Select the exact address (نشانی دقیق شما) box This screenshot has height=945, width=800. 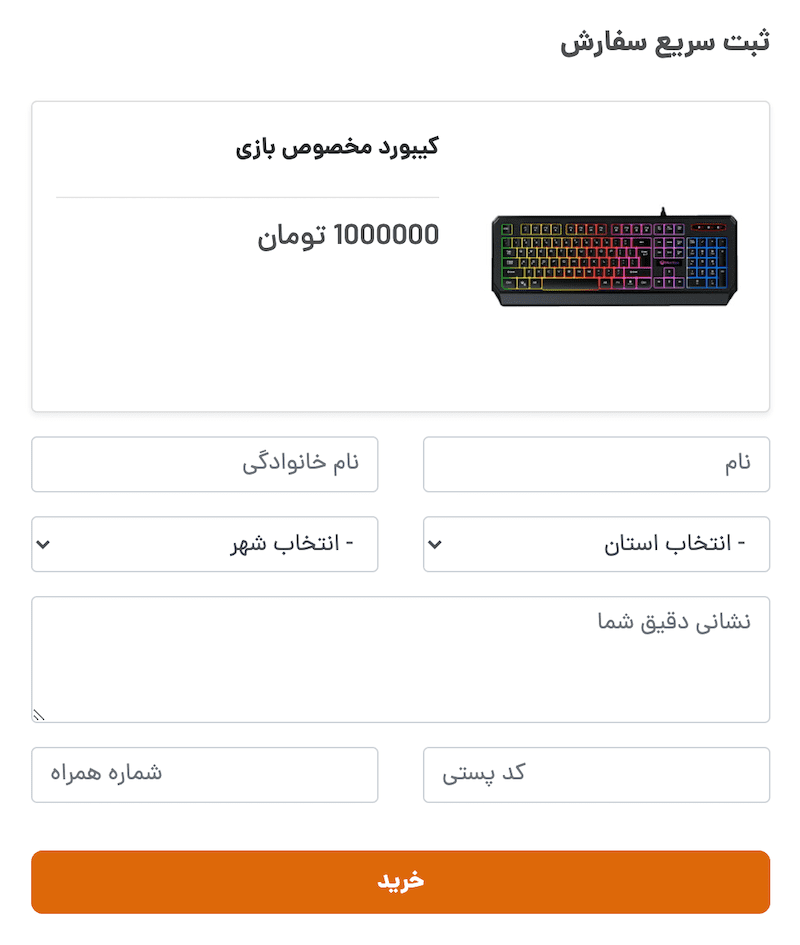point(400,659)
